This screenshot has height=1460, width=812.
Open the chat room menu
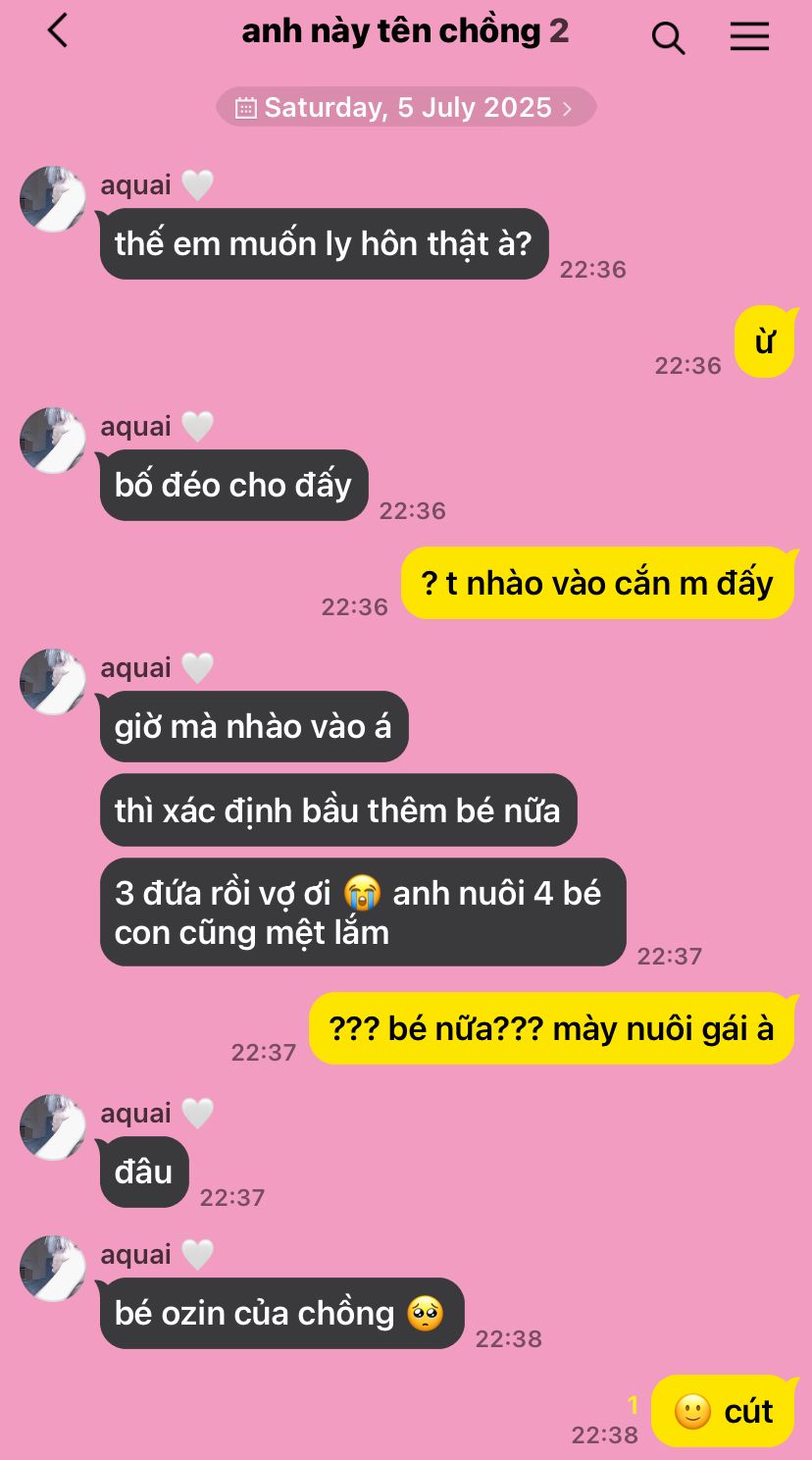tap(749, 36)
